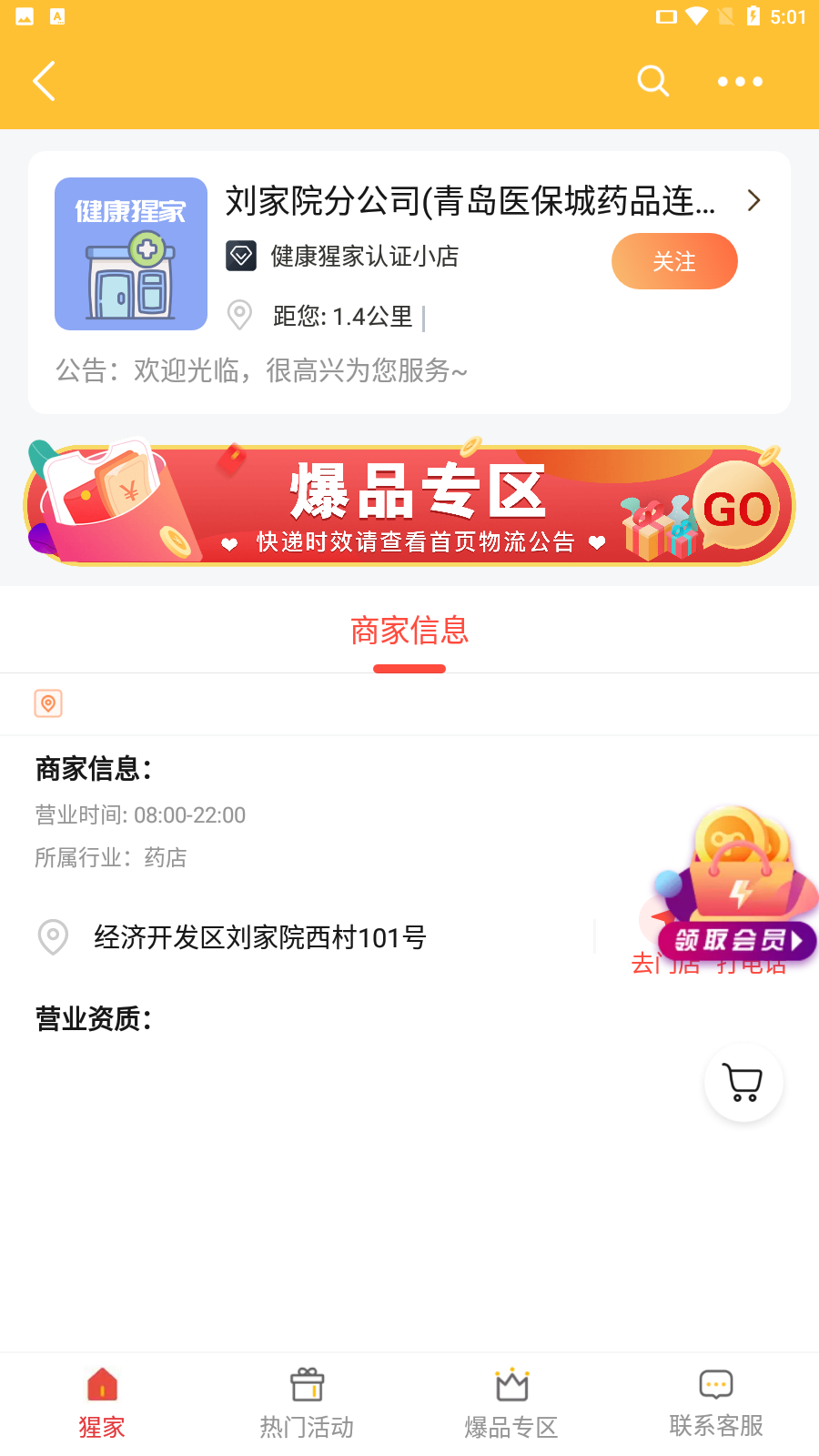
Task: Open the three-dot more options menu
Action: tap(739, 81)
